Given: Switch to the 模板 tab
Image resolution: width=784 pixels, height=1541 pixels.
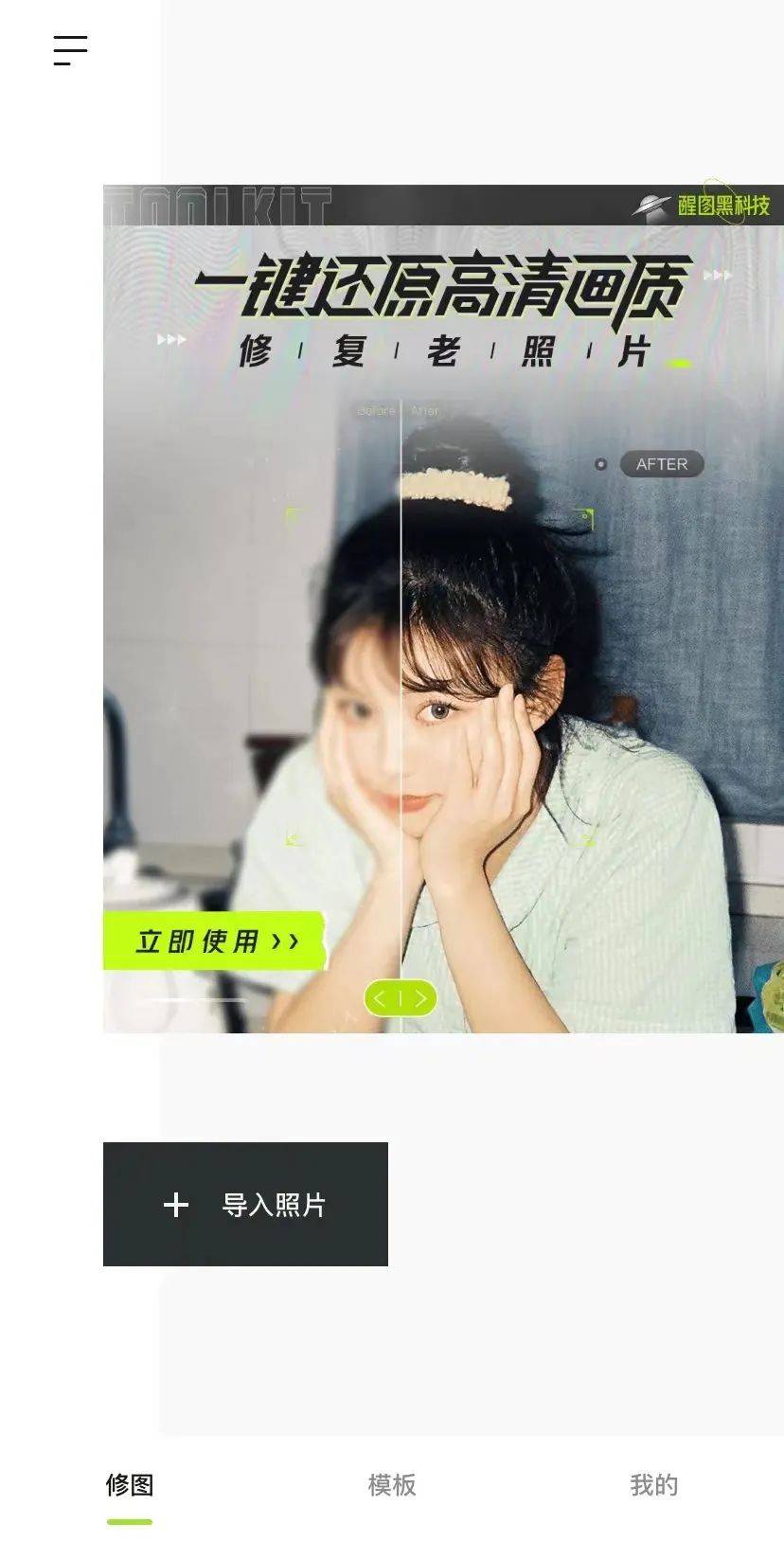Looking at the screenshot, I should click(x=392, y=1484).
